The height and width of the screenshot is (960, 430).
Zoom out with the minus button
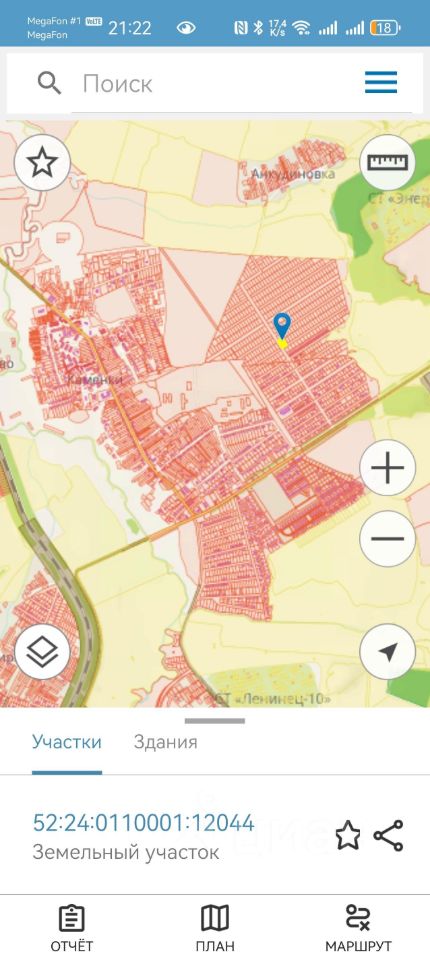(x=387, y=539)
